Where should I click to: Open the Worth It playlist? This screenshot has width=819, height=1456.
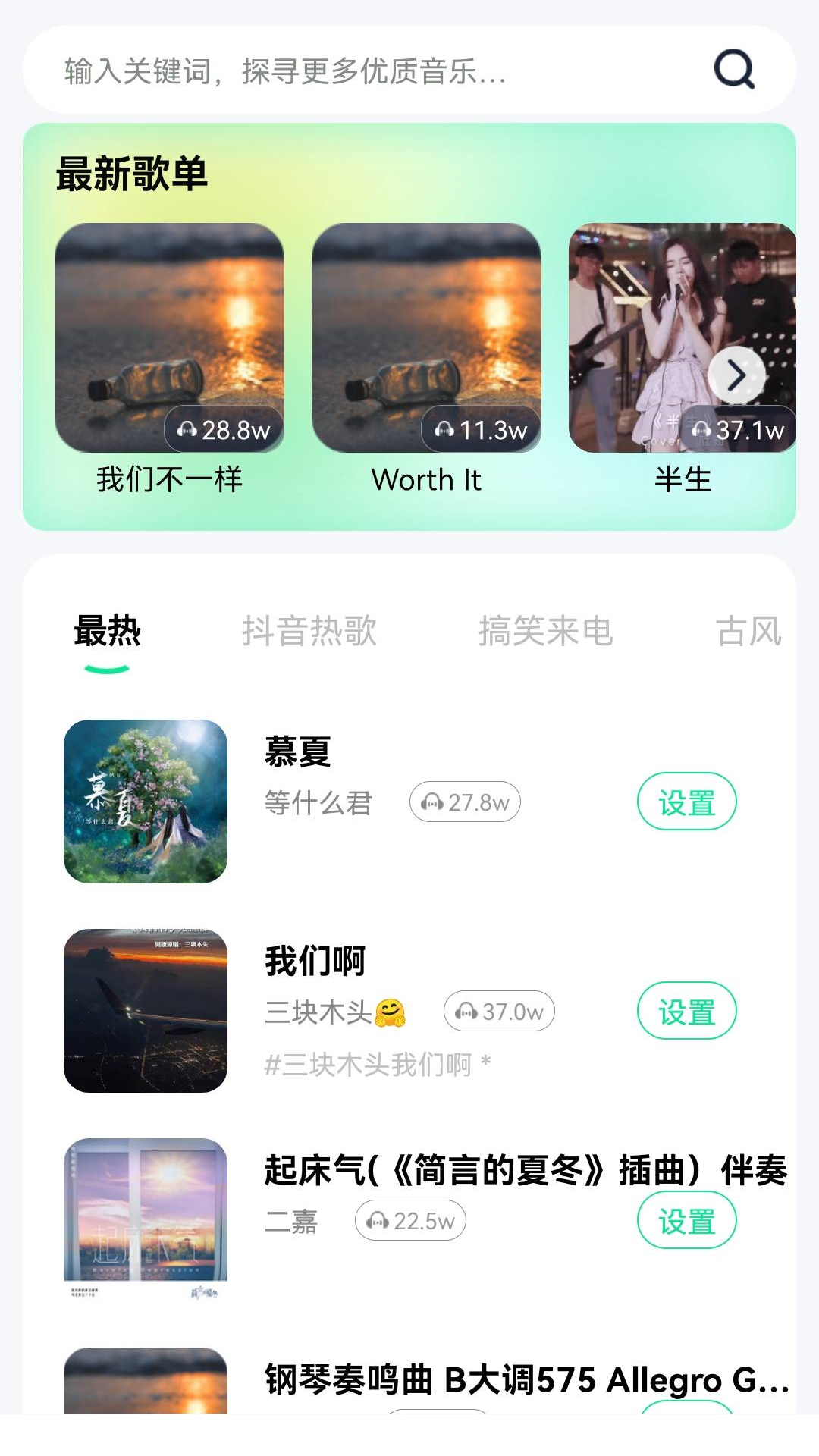[426, 338]
